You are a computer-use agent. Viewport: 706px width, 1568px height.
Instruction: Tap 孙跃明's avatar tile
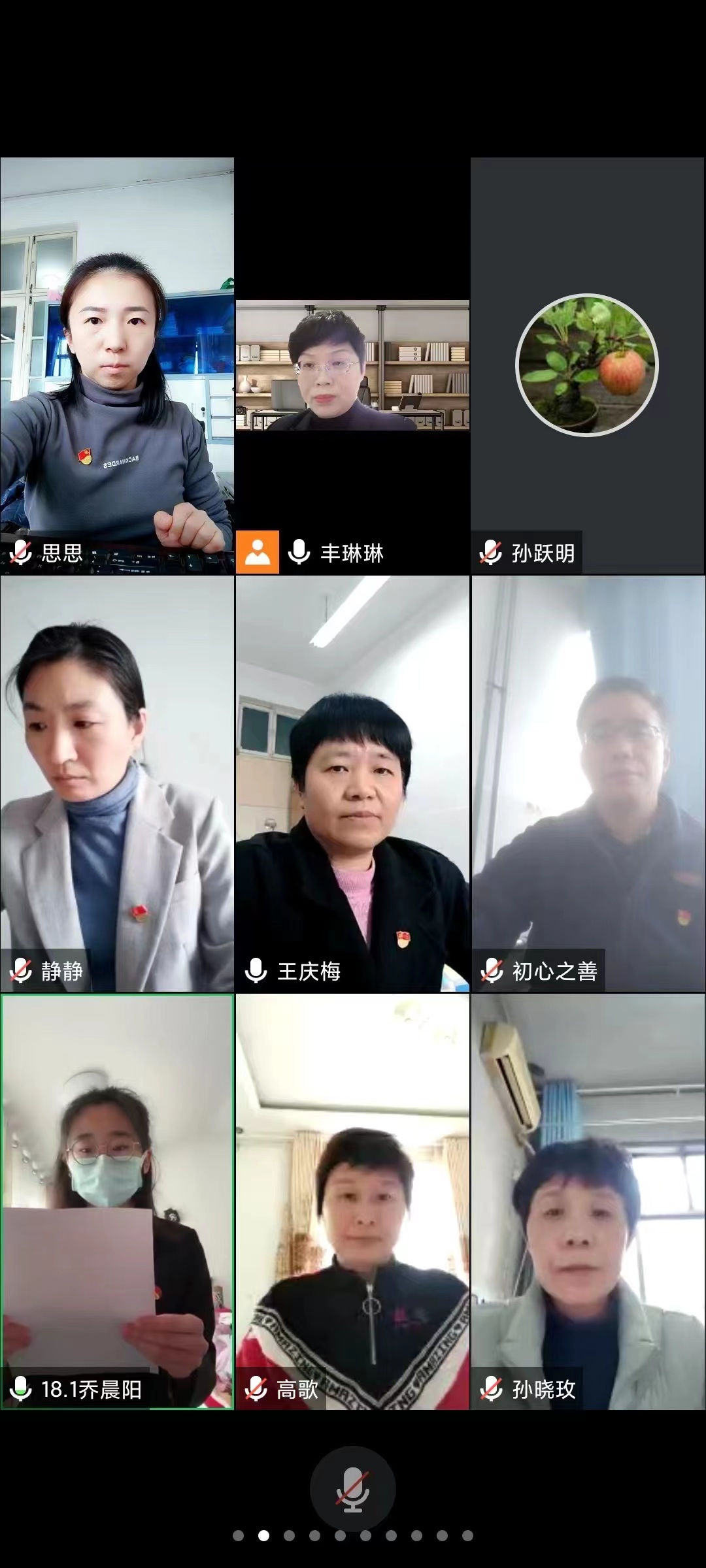(x=588, y=366)
